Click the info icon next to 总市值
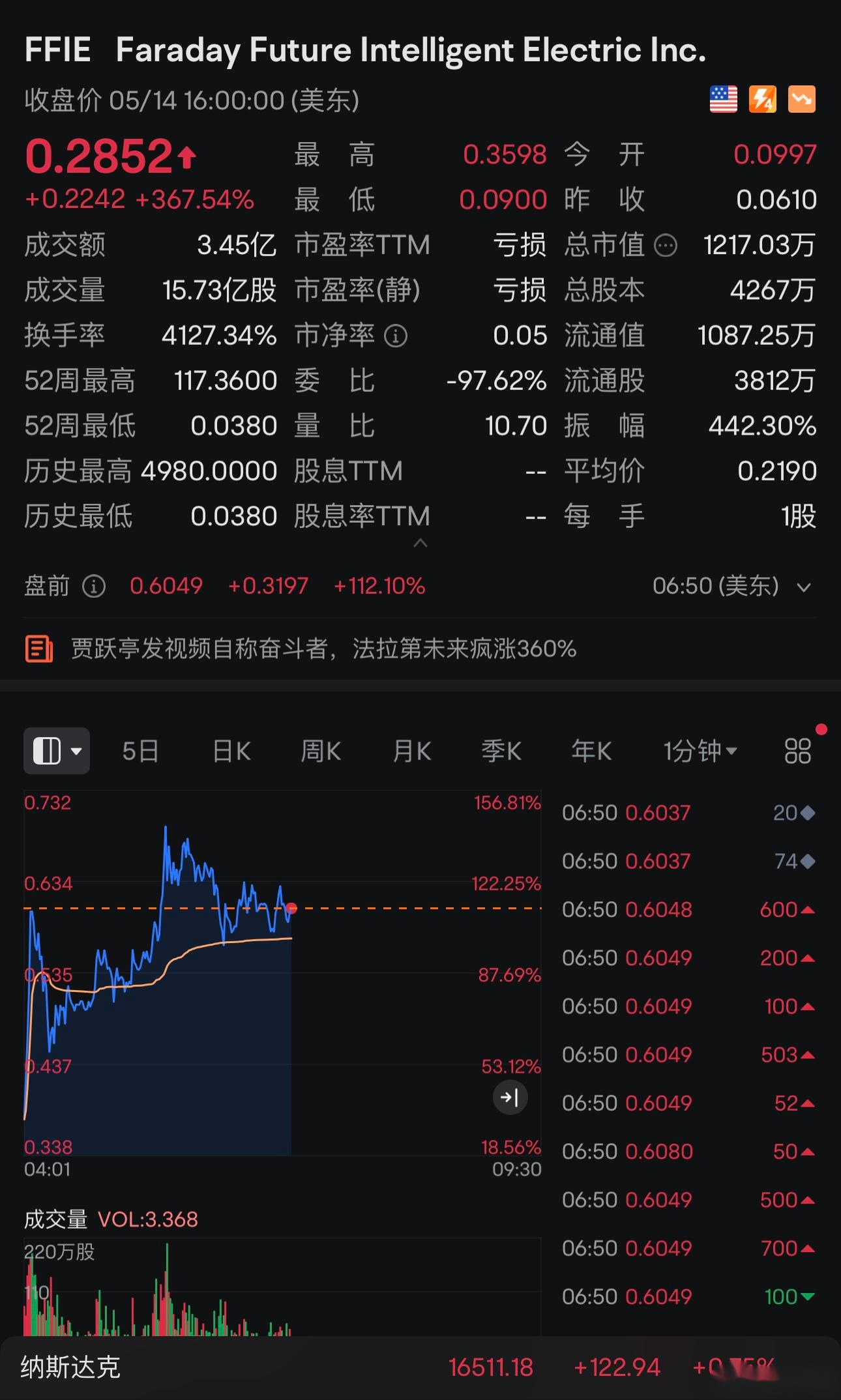The height and width of the screenshot is (1400, 841). [666, 246]
